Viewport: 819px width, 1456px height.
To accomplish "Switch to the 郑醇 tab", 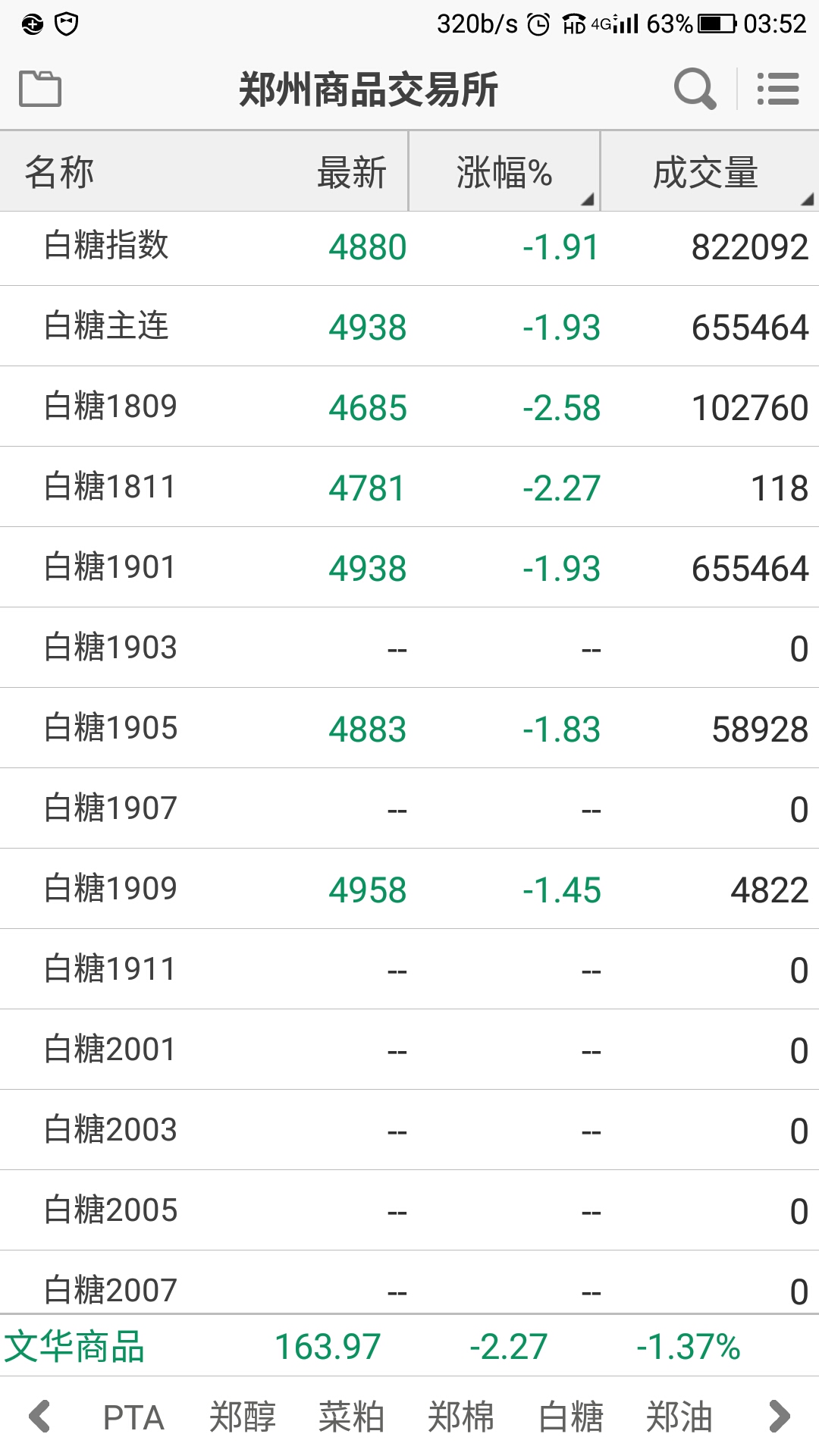I will click(x=243, y=1417).
